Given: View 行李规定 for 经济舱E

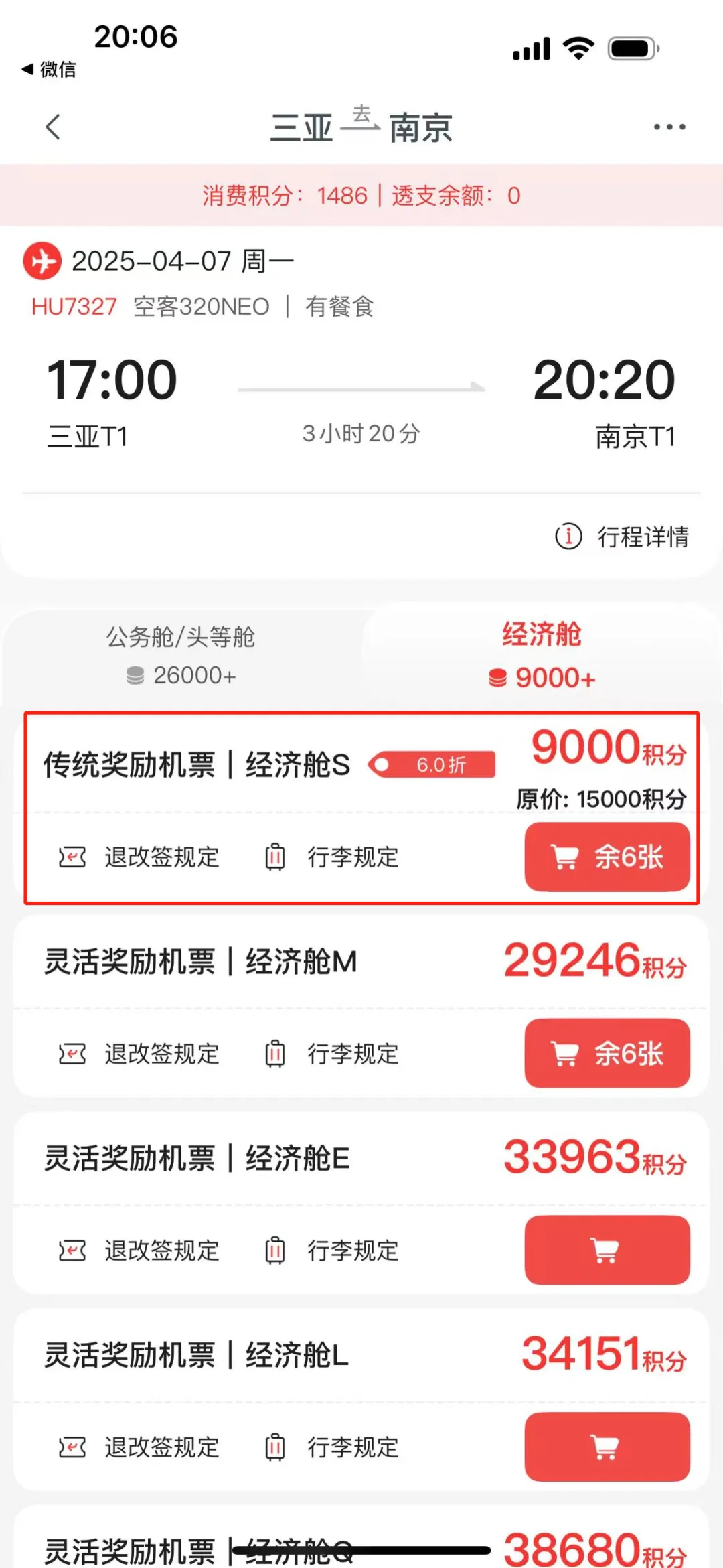Looking at the screenshot, I should pos(333,1251).
